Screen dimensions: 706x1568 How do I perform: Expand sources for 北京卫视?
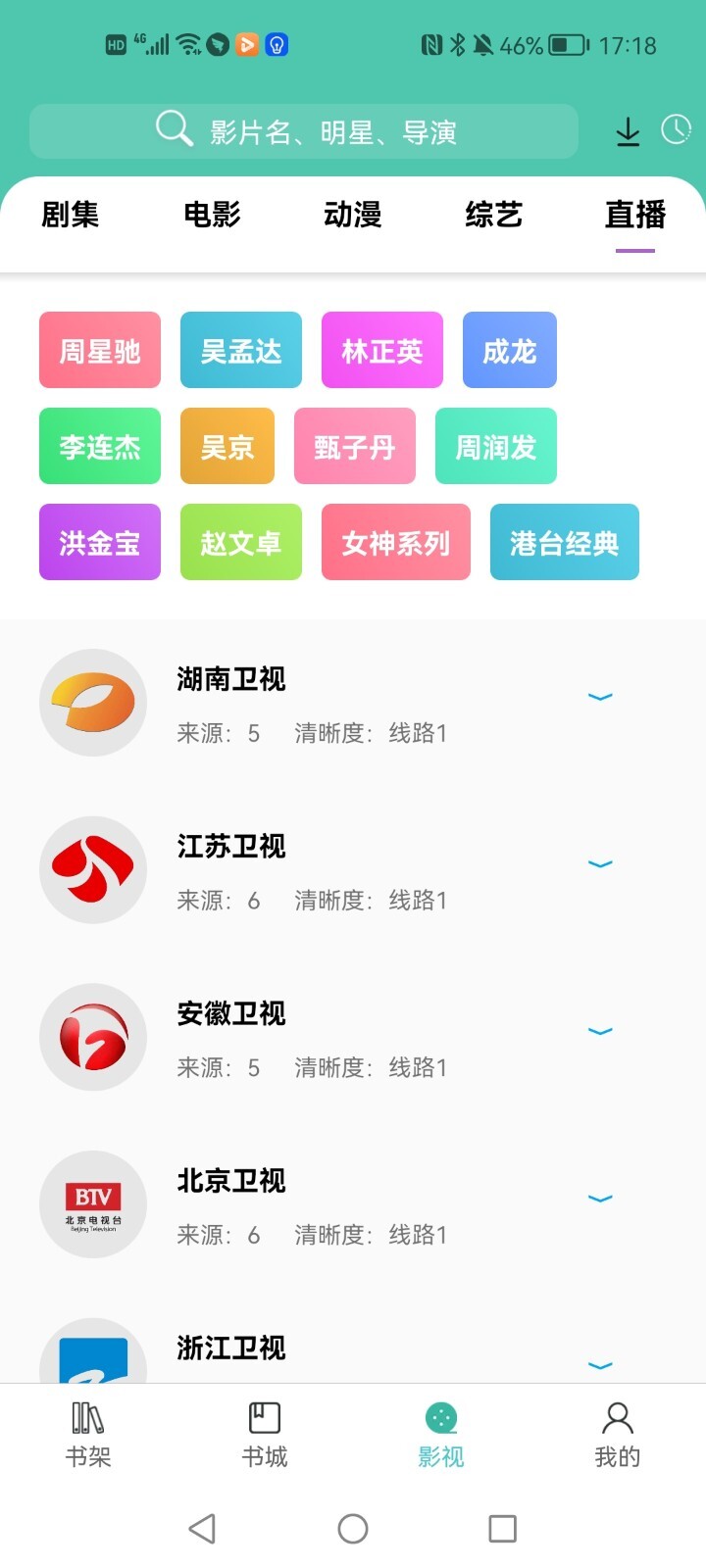pos(600,1200)
